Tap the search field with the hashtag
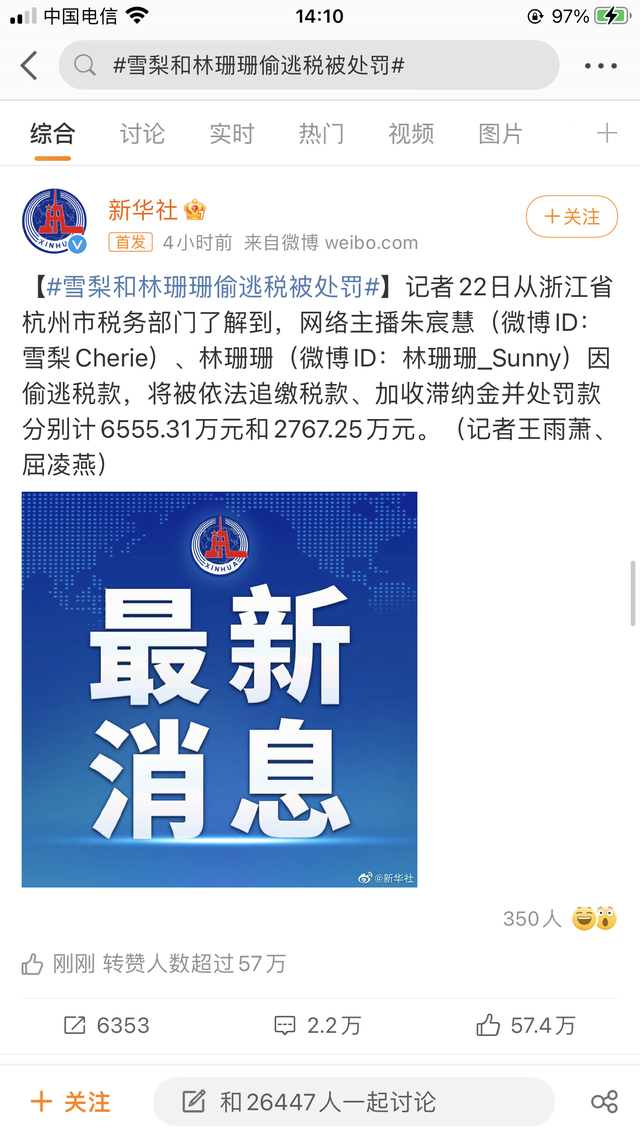This screenshot has width=640, height=1138. pyautogui.click(x=308, y=66)
